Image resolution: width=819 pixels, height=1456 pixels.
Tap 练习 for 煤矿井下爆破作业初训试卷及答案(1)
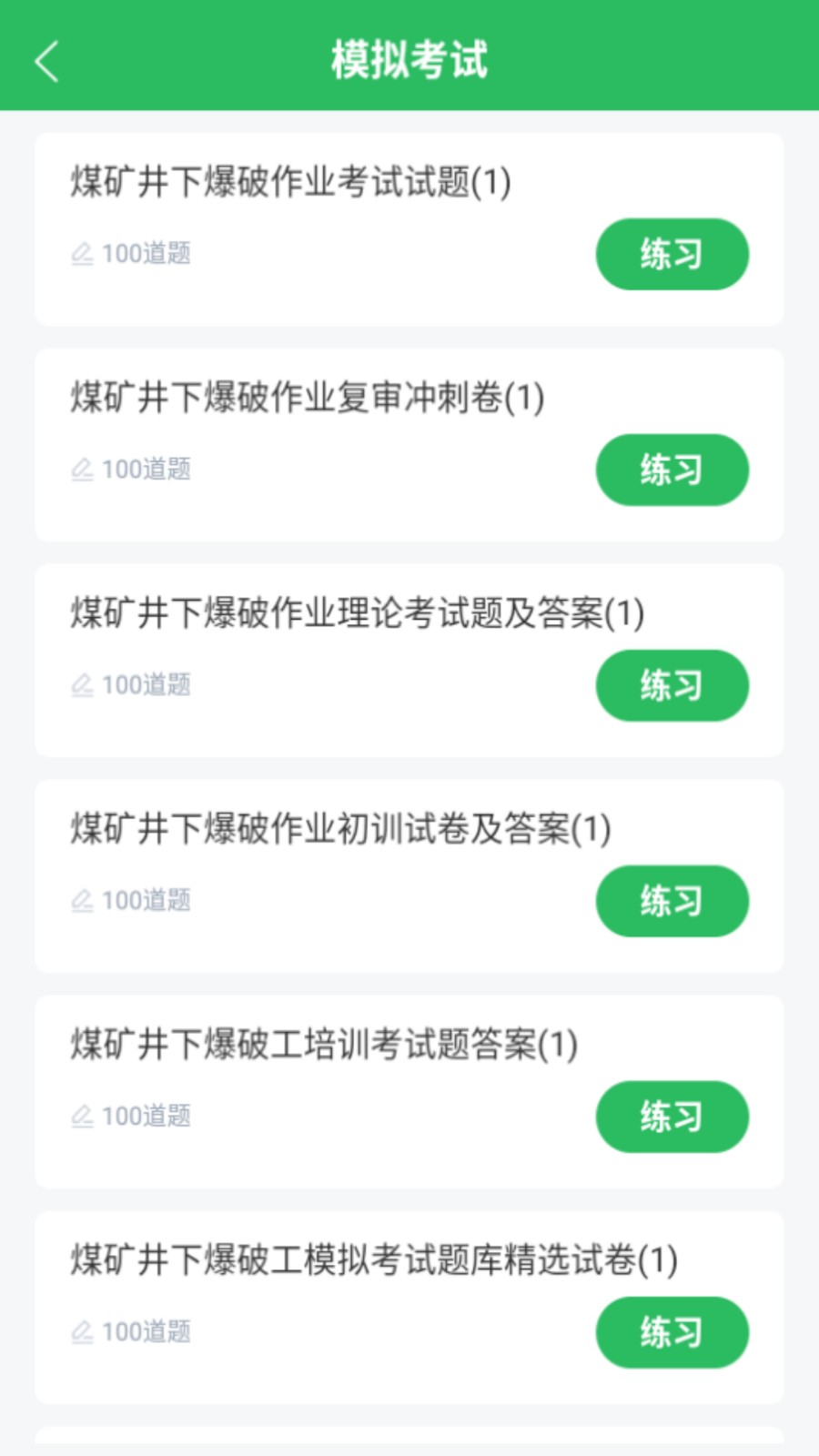672,901
